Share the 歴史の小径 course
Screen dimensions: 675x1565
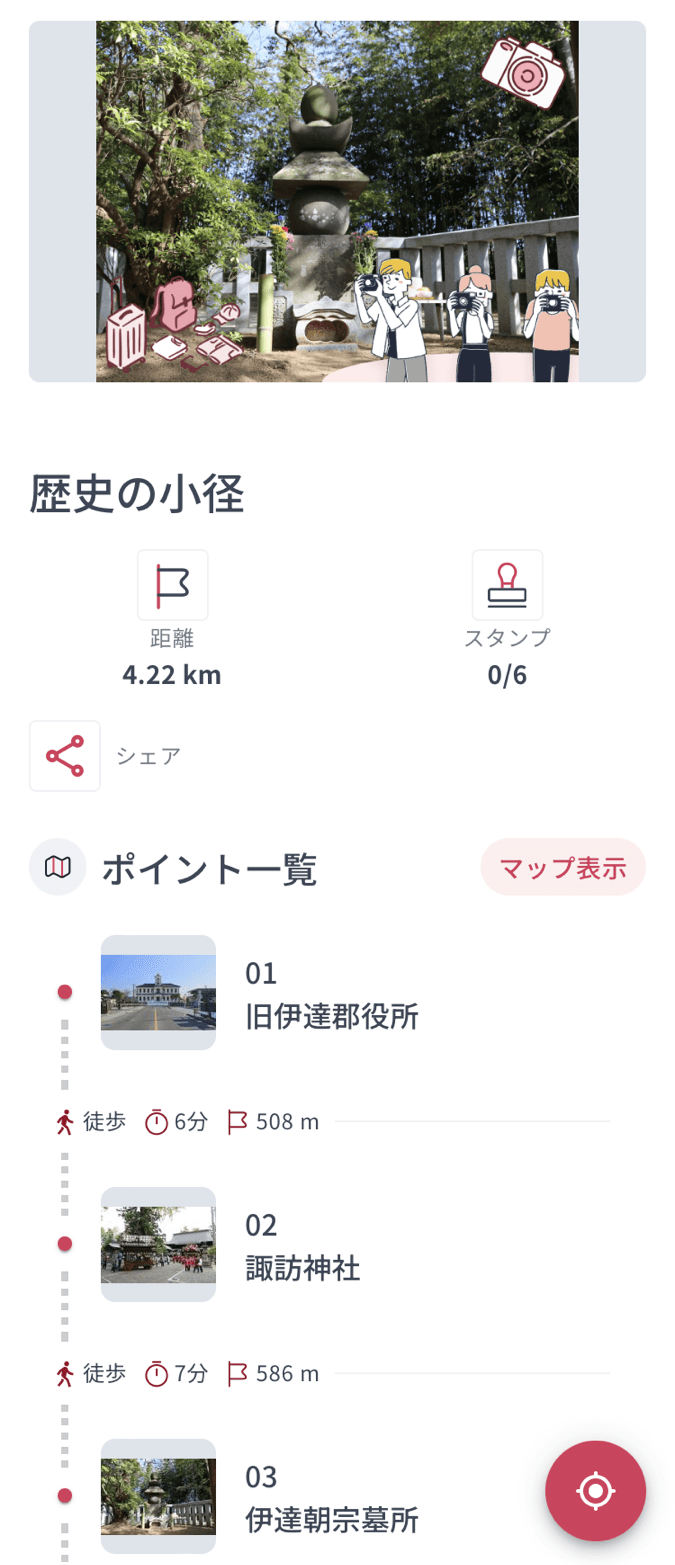[x=65, y=756]
